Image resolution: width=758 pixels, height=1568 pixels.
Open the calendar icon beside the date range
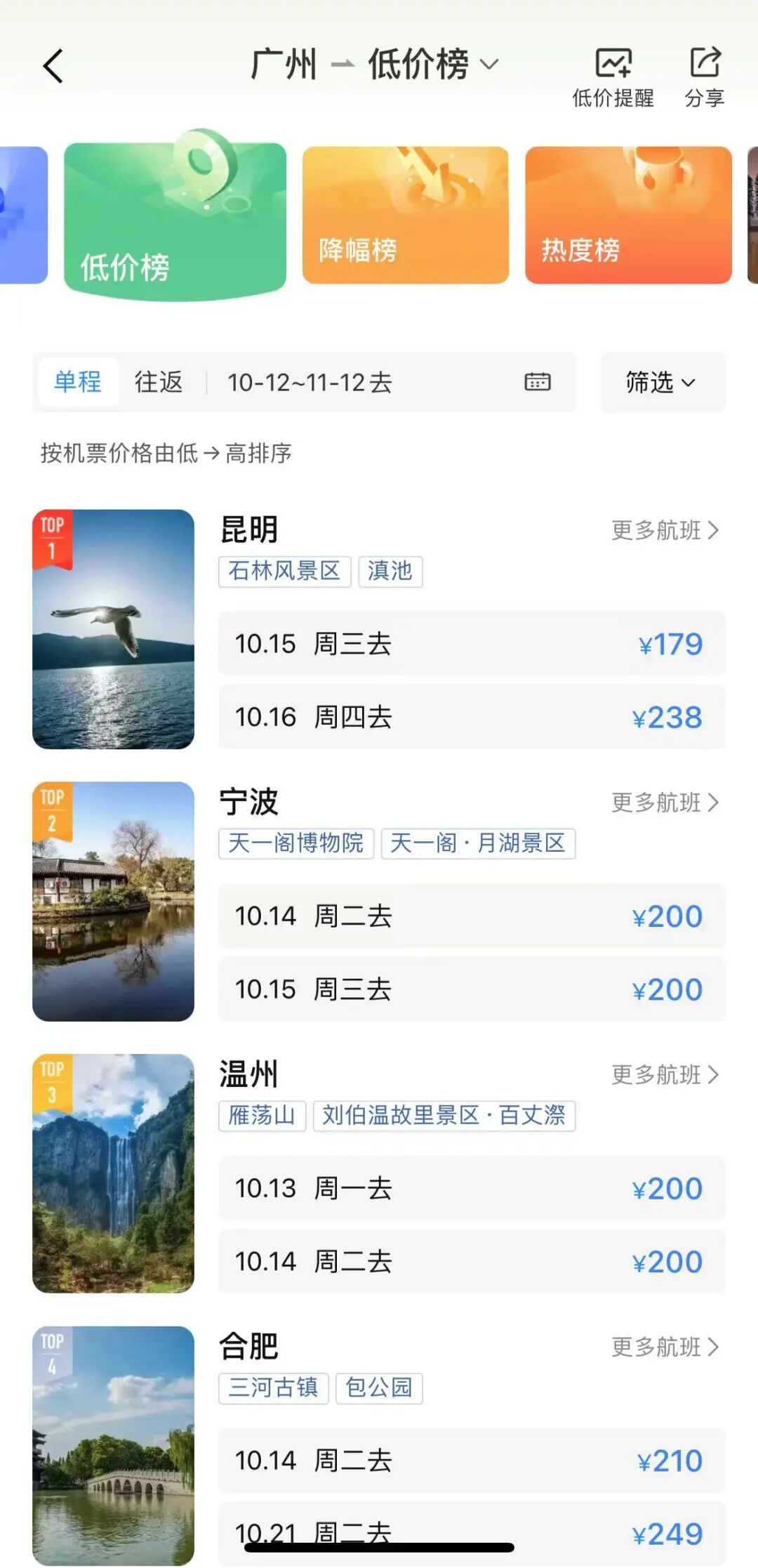pos(536,382)
